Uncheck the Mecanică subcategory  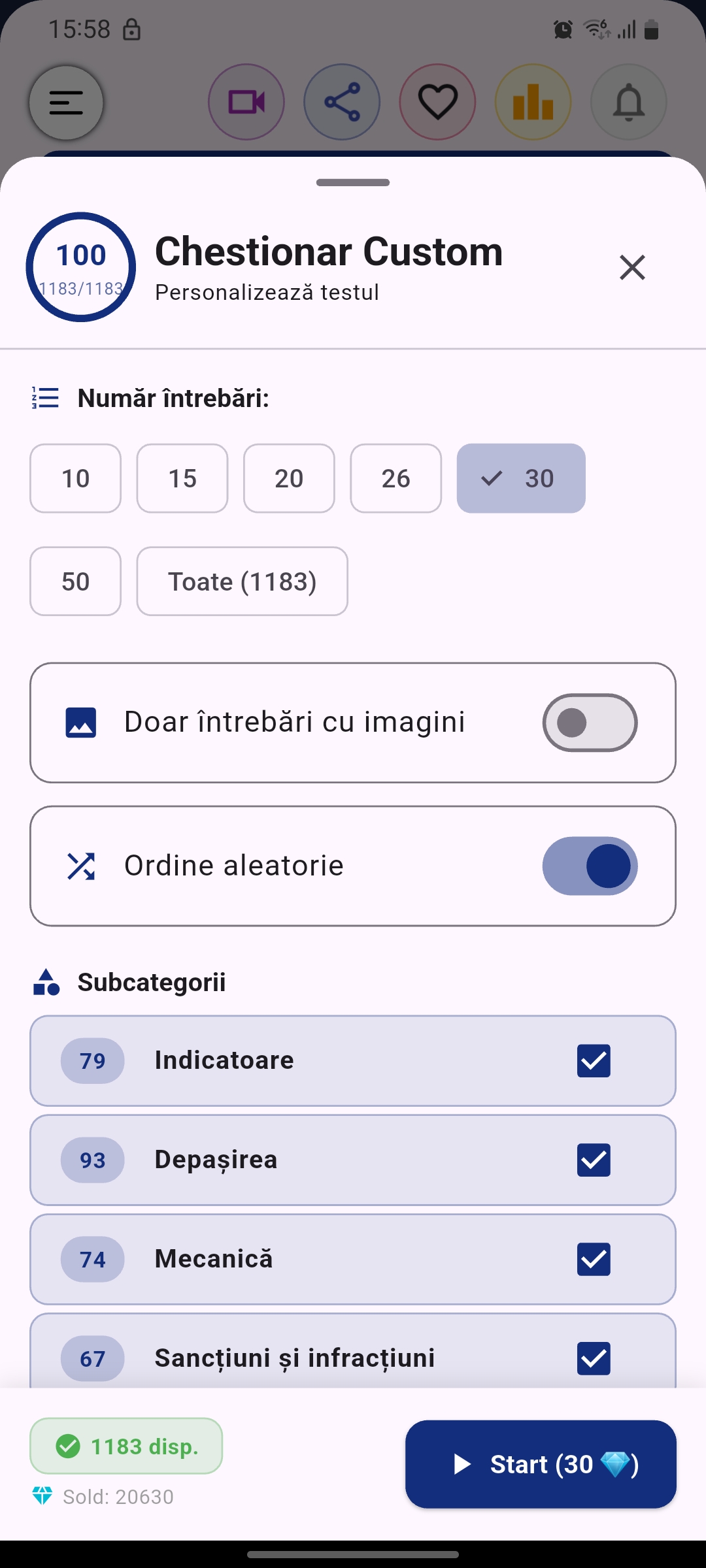click(594, 1259)
